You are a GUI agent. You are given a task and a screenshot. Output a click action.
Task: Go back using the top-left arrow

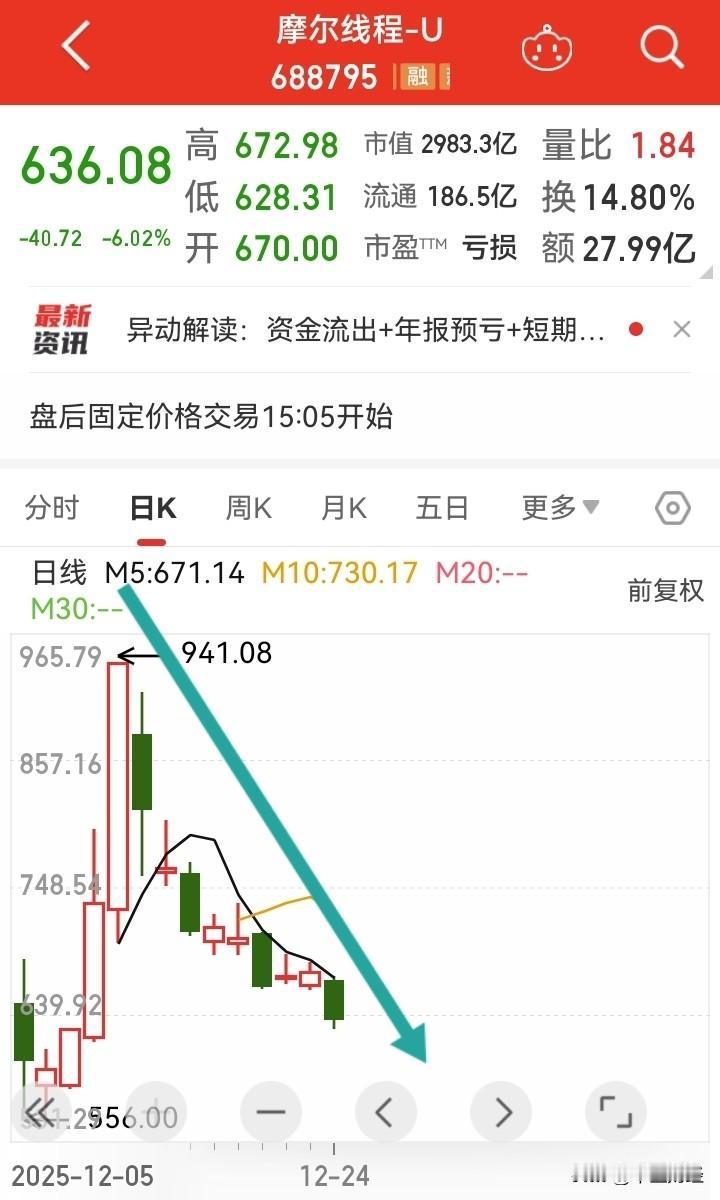click(75, 47)
